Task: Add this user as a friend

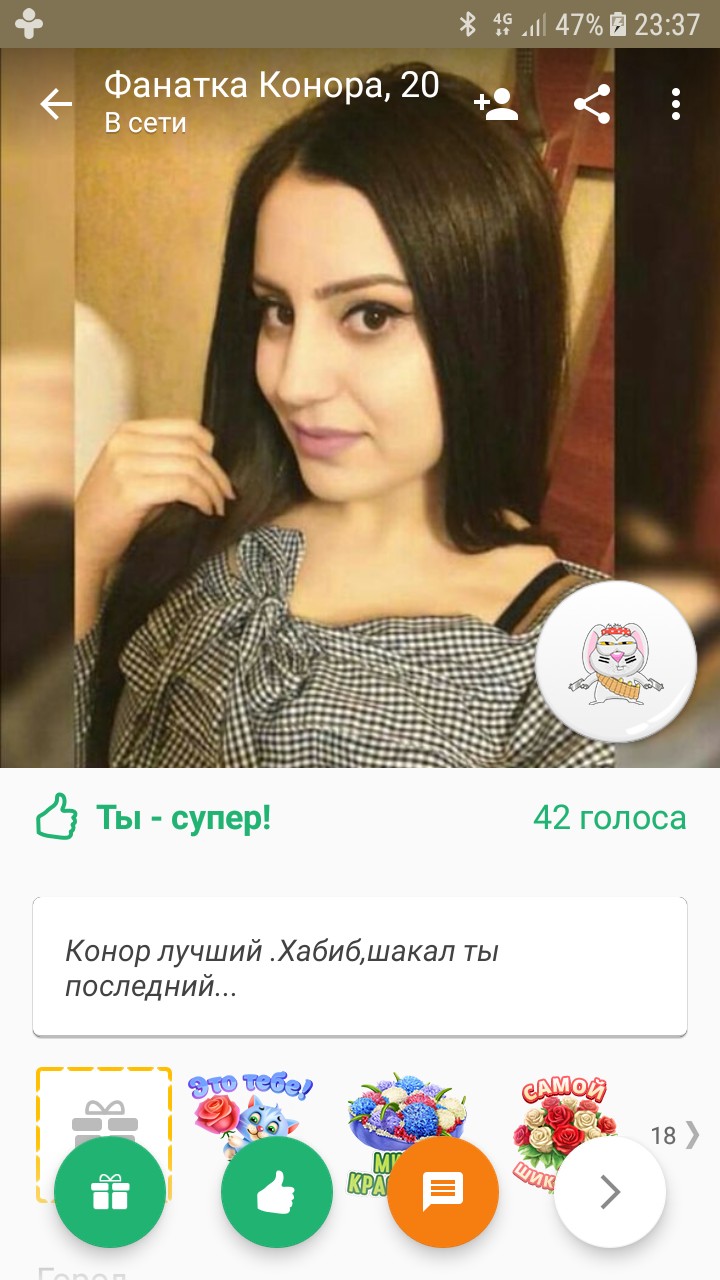Action: [496, 104]
